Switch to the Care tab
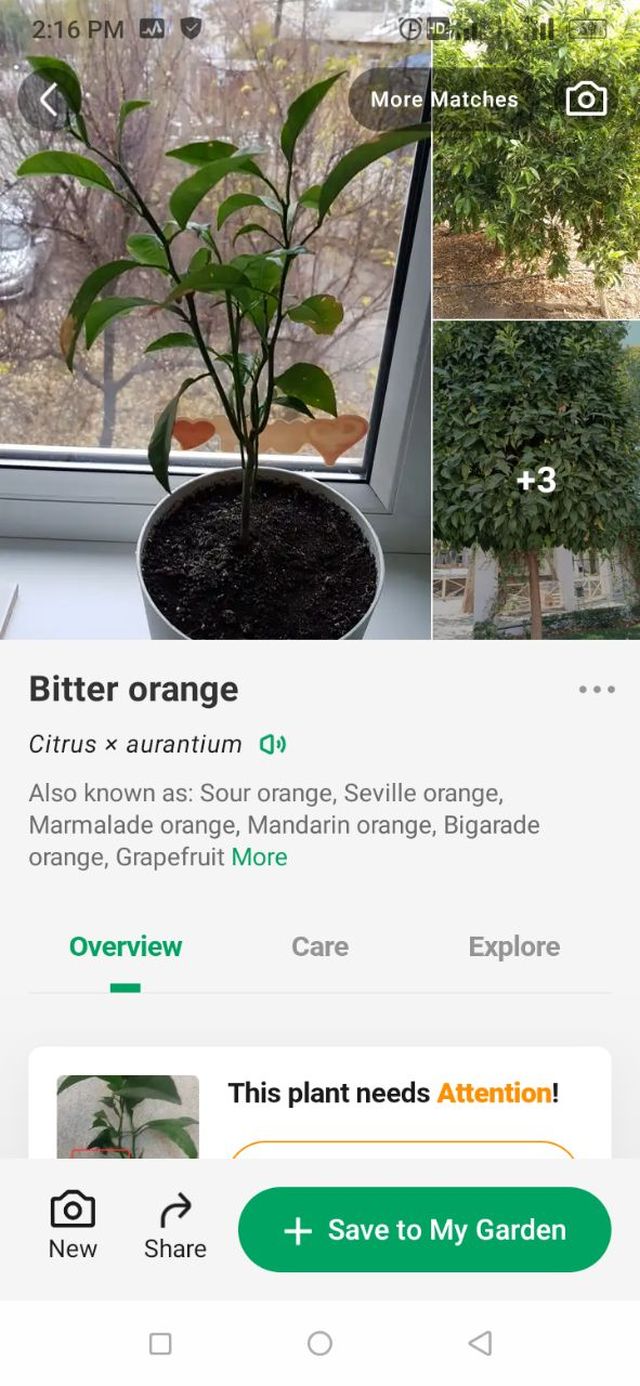The width and height of the screenshot is (640, 1386). [320, 947]
